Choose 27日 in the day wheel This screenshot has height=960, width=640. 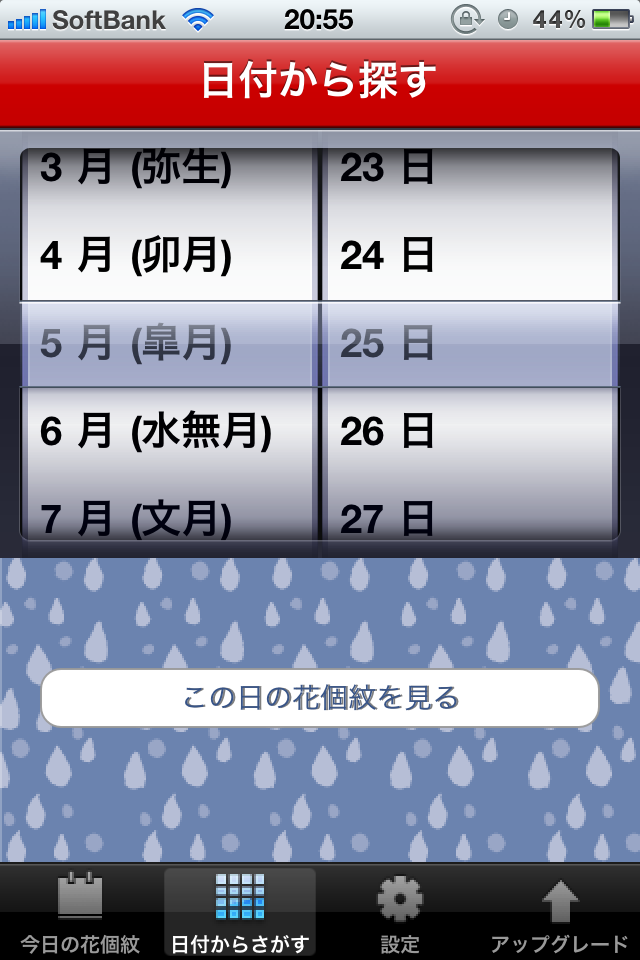pos(387,518)
